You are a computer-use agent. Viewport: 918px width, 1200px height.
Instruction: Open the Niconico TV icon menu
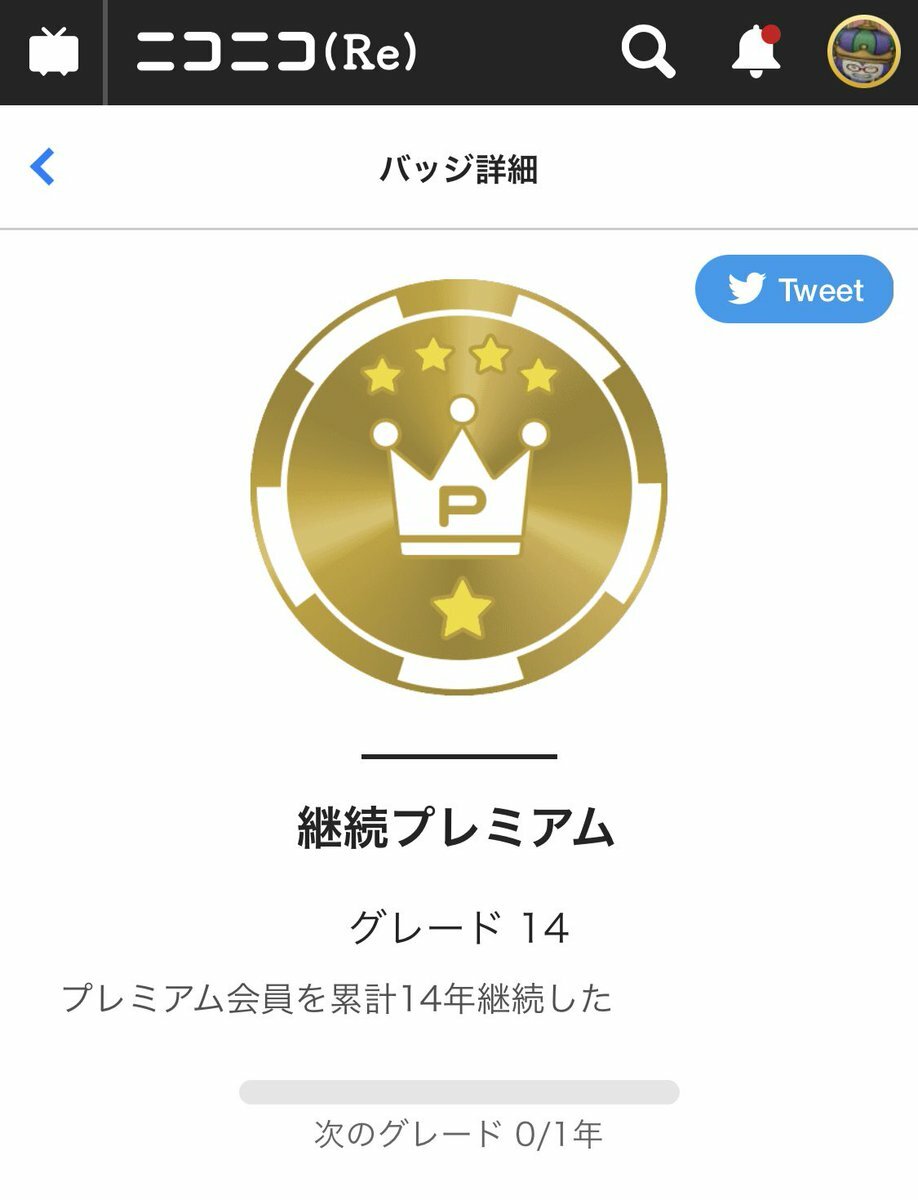point(53,51)
